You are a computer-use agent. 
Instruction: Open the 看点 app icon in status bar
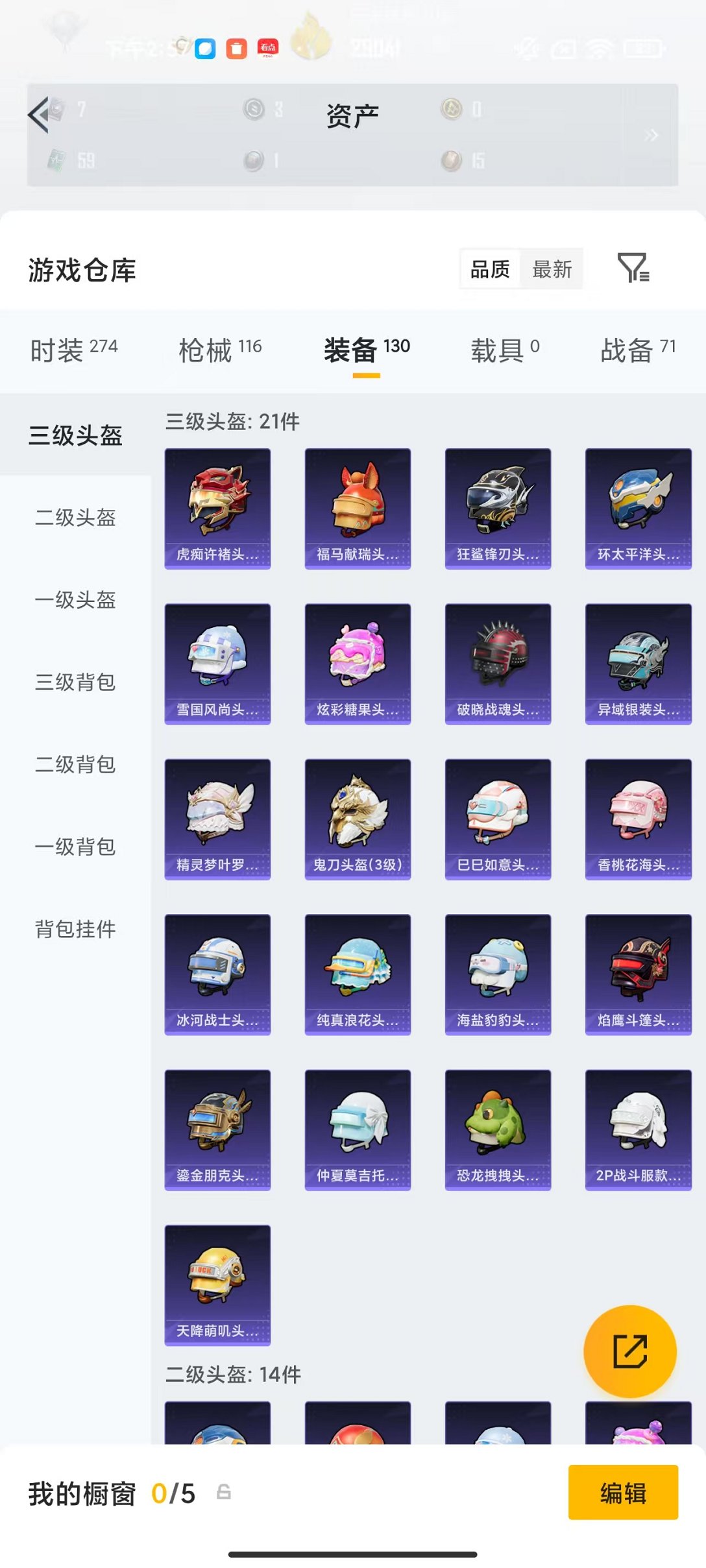point(269,49)
